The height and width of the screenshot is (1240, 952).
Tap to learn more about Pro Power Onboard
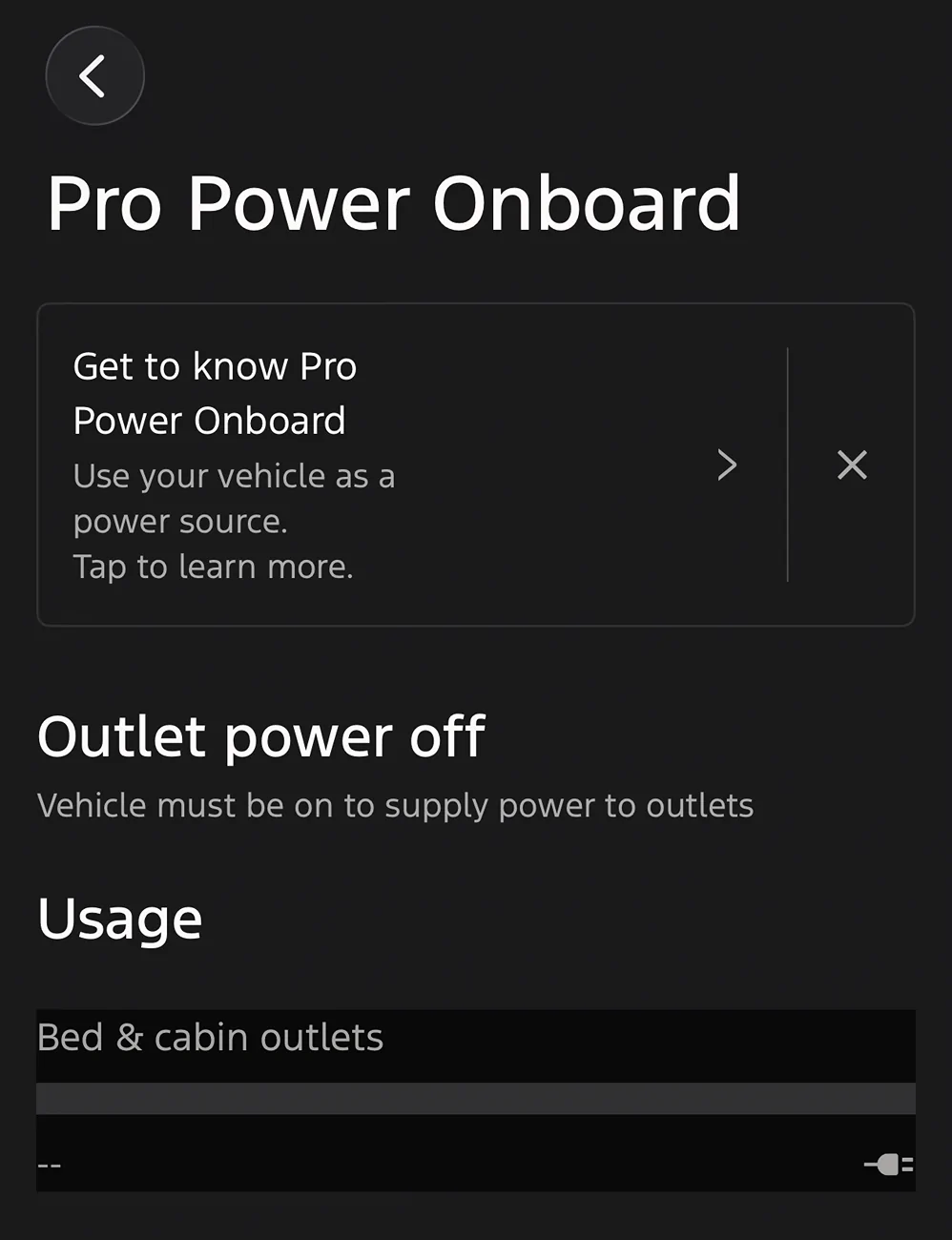(213, 566)
